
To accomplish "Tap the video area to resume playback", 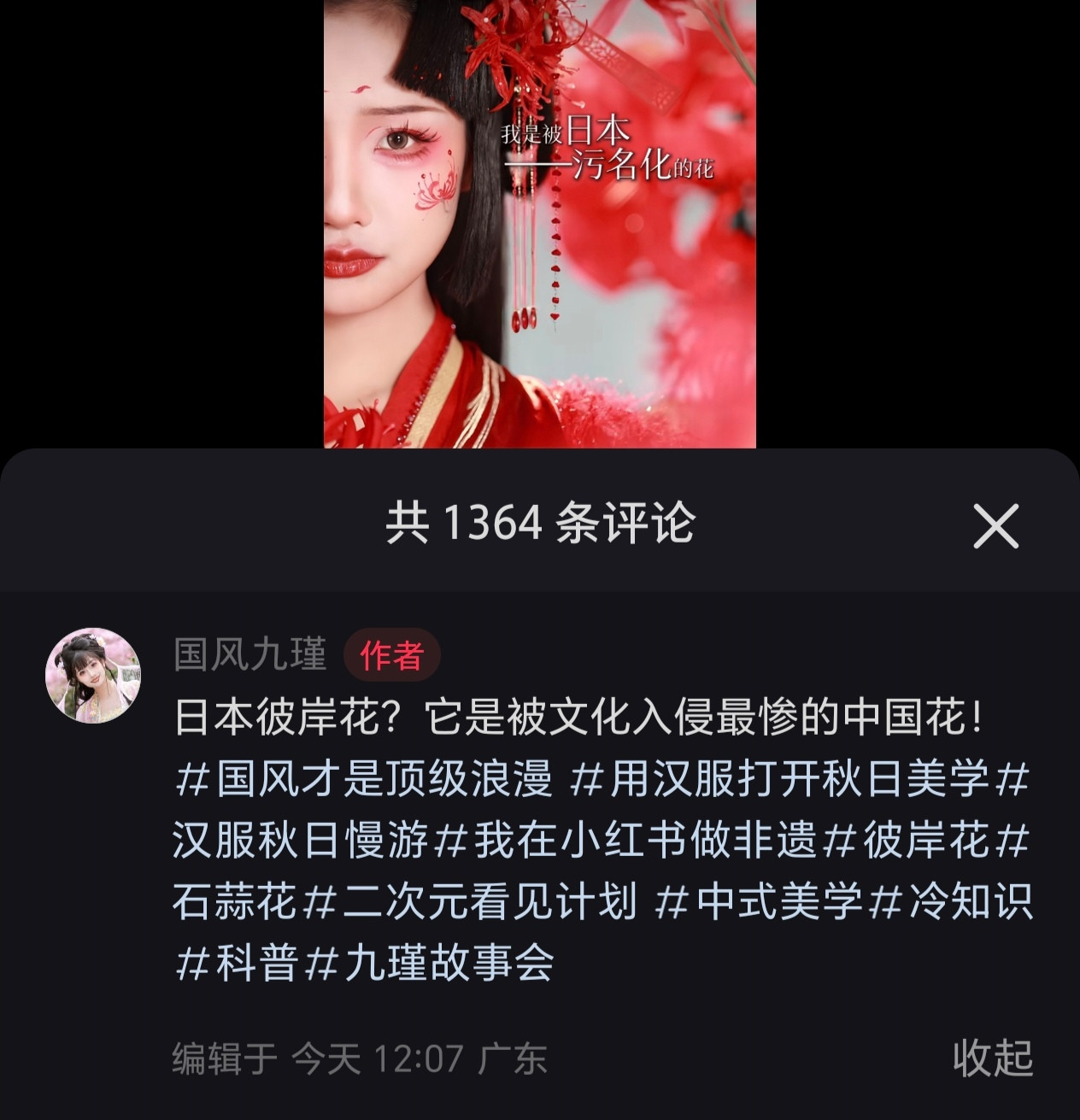I will pyautogui.click(x=540, y=222).
